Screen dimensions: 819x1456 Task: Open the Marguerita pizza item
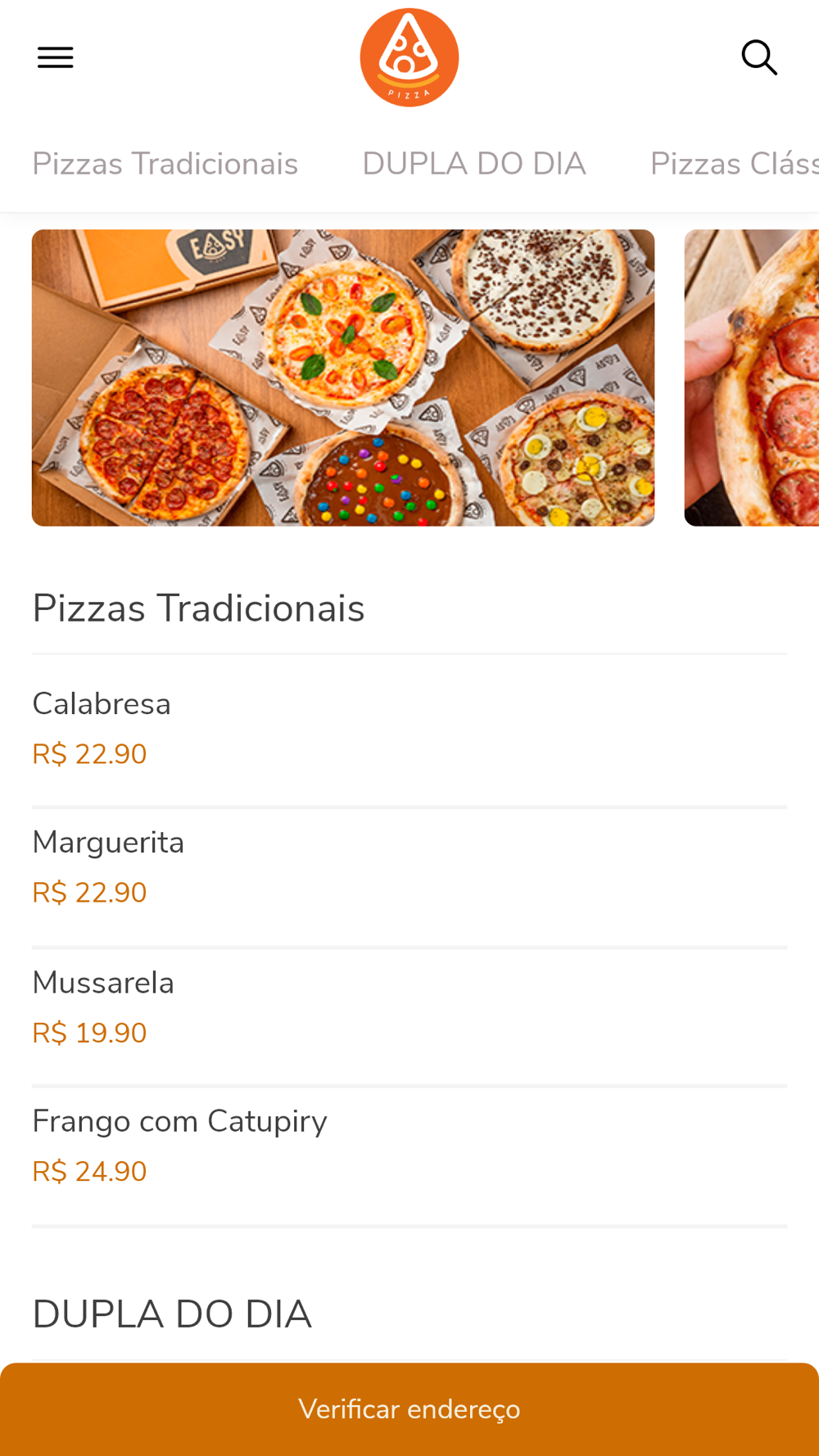click(x=409, y=867)
